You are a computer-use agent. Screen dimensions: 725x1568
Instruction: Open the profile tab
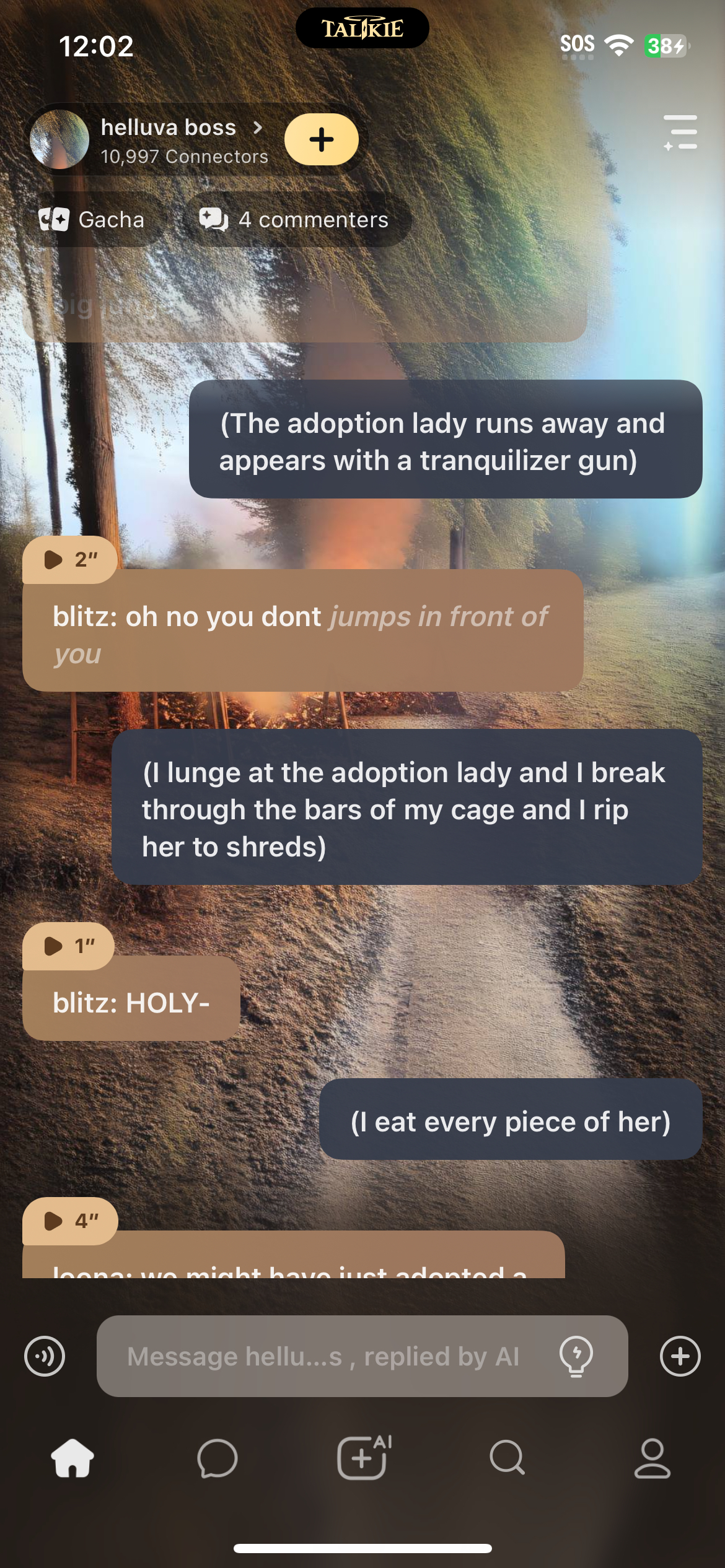(652, 1458)
